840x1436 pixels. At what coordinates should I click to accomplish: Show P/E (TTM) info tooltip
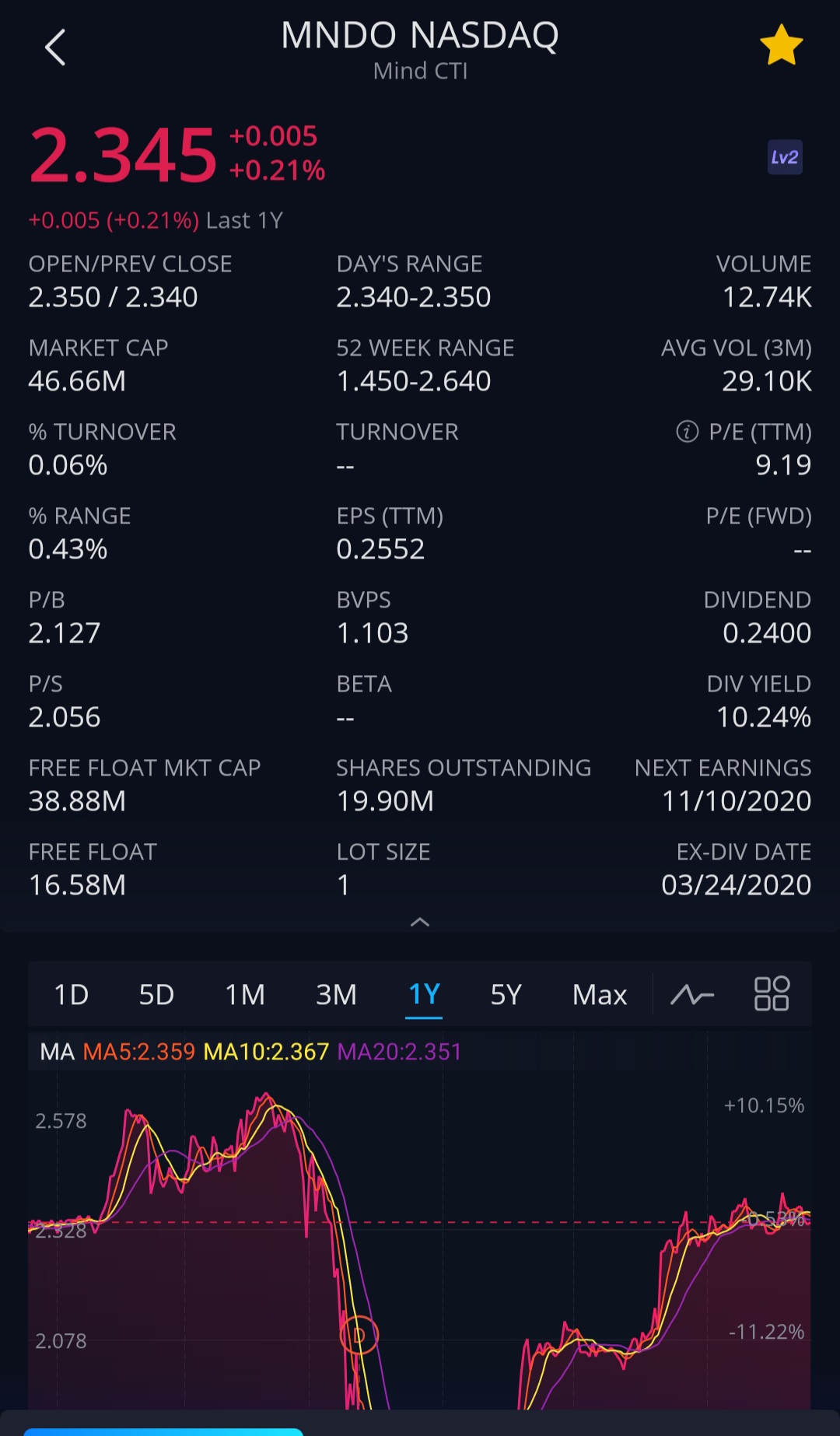click(687, 431)
